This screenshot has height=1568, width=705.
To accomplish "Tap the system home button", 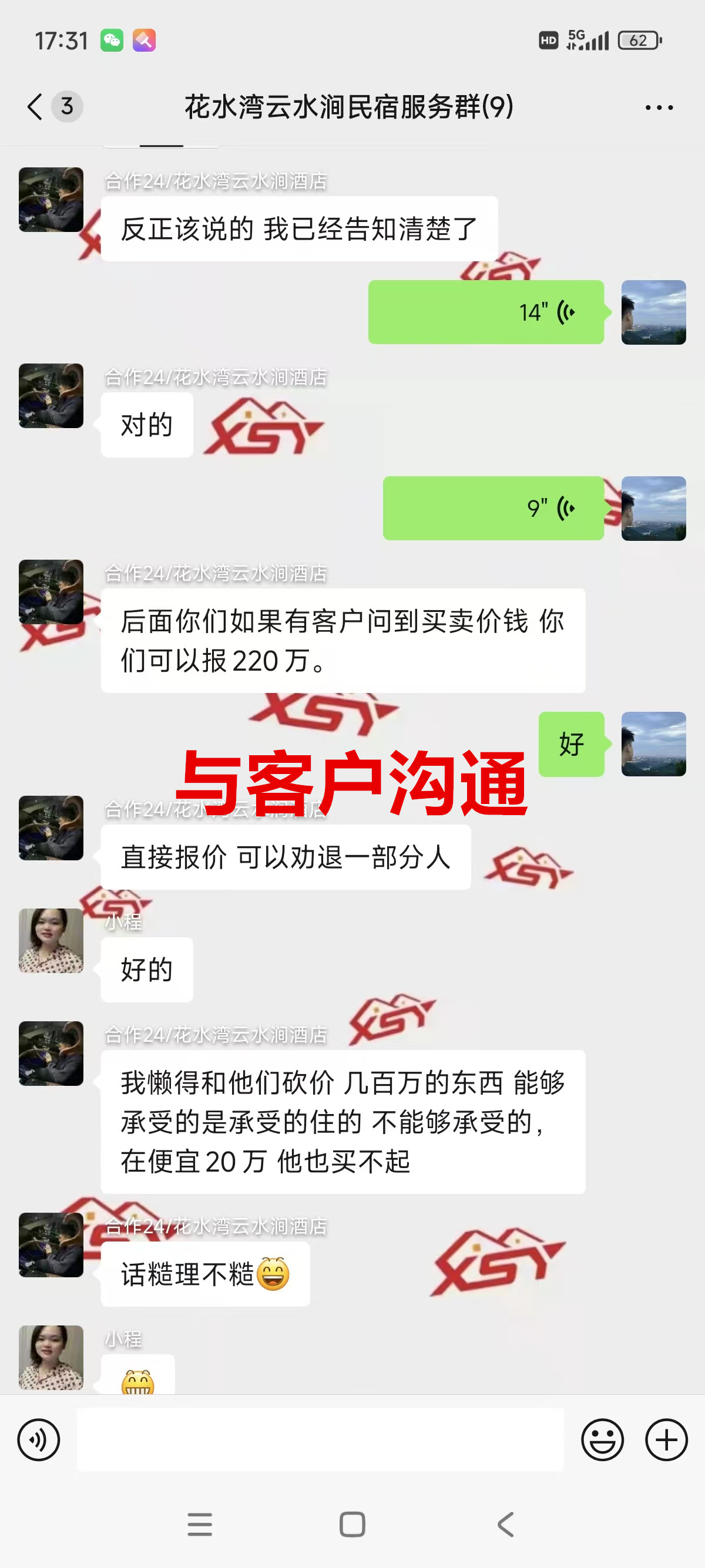I will (352, 1524).
